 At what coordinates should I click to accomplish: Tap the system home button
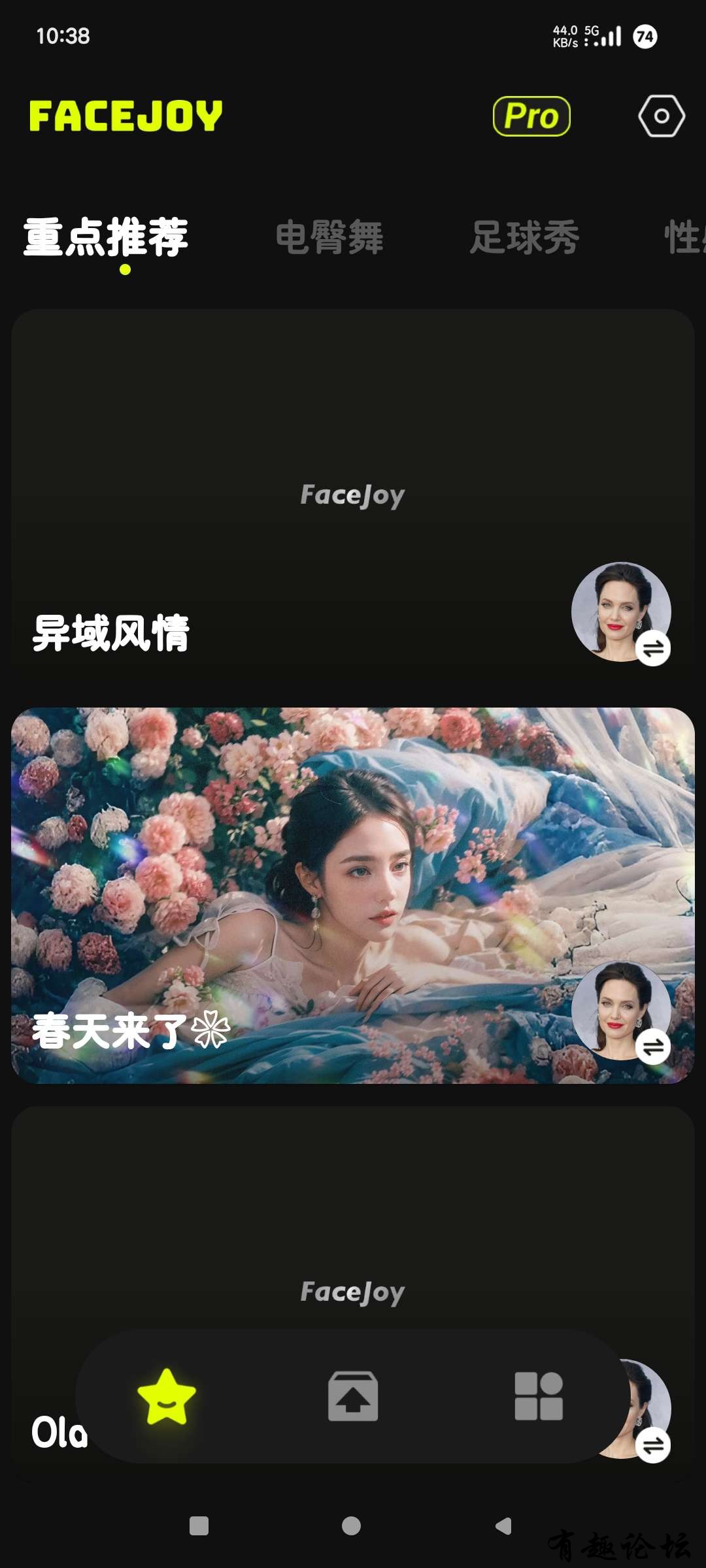[351, 1526]
